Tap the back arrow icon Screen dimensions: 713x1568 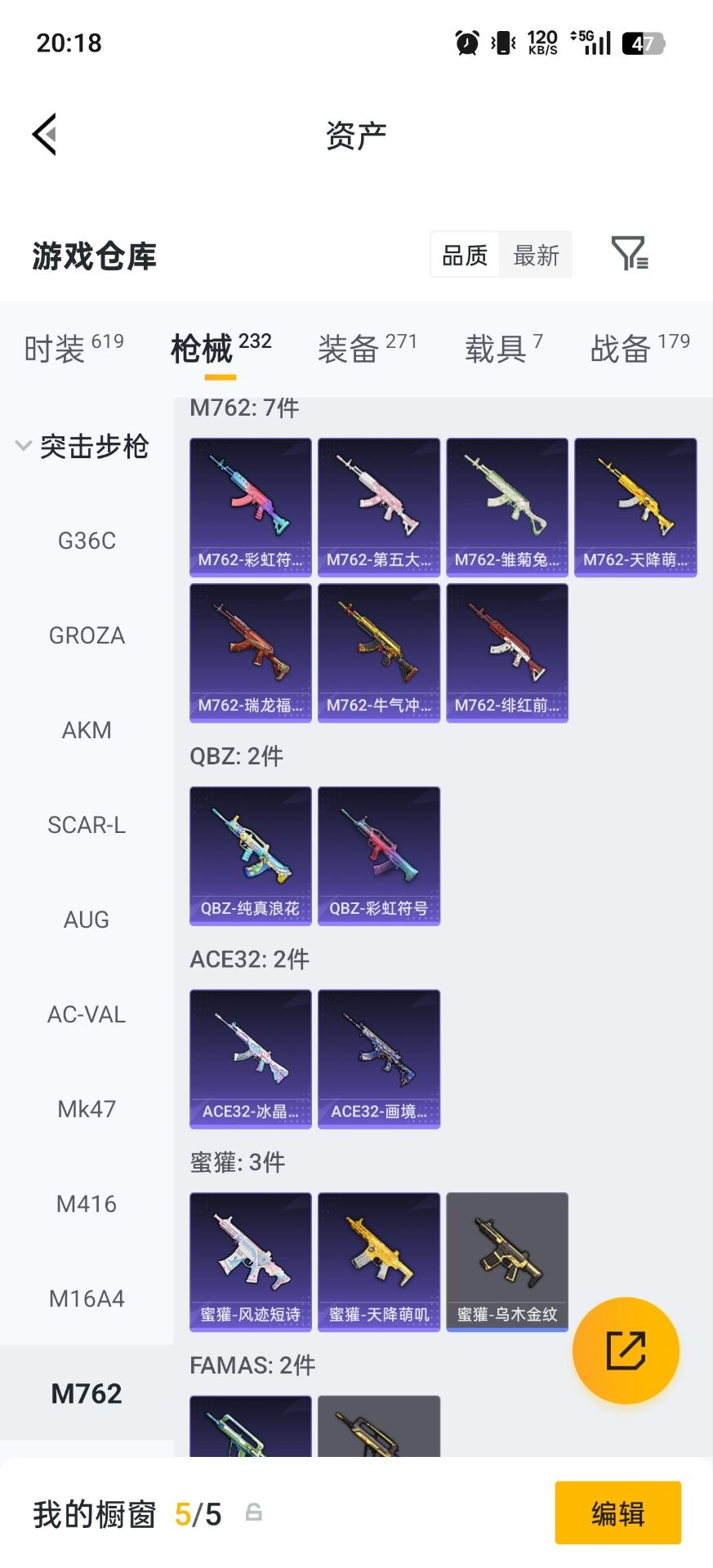click(x=45, y=133)
